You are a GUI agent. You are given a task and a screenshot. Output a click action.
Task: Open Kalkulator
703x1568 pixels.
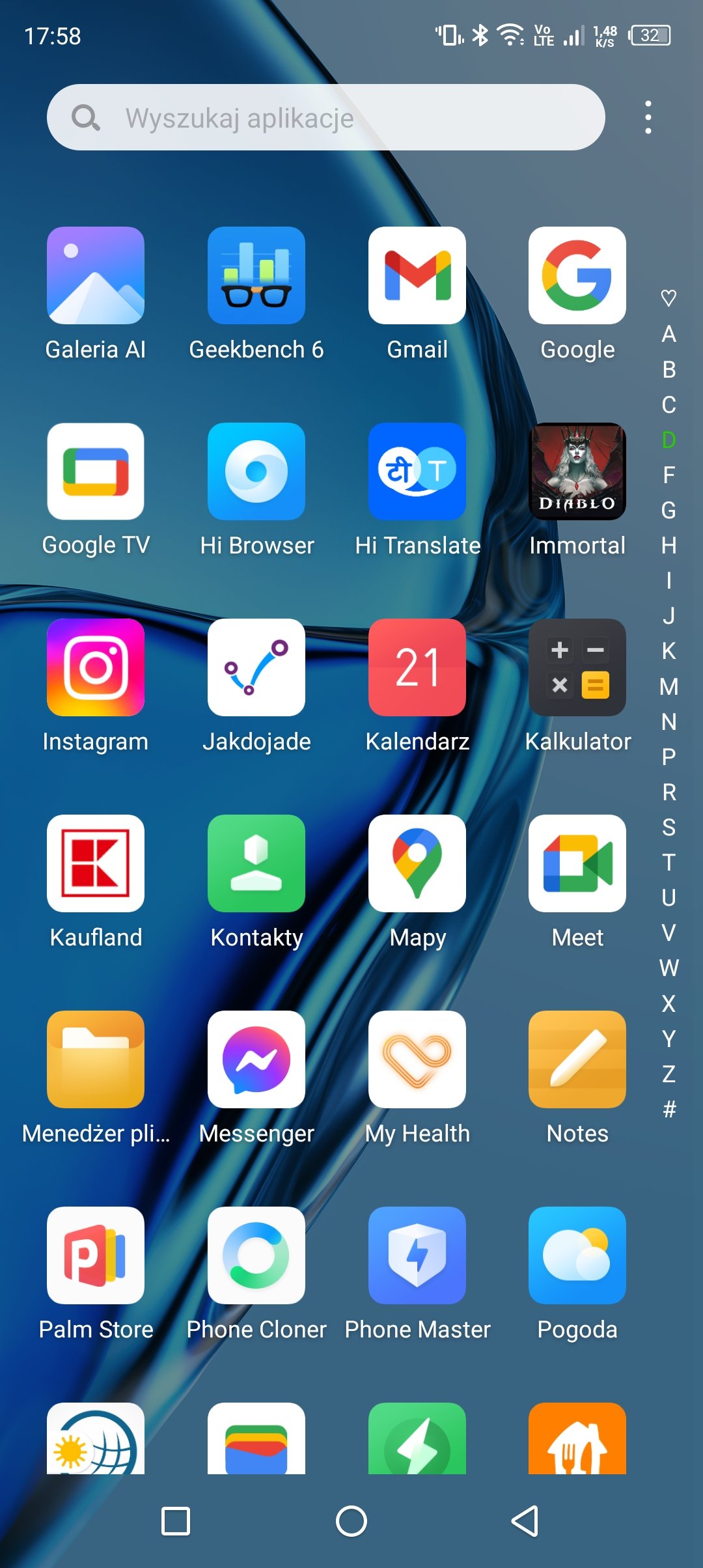pos(577,668)
